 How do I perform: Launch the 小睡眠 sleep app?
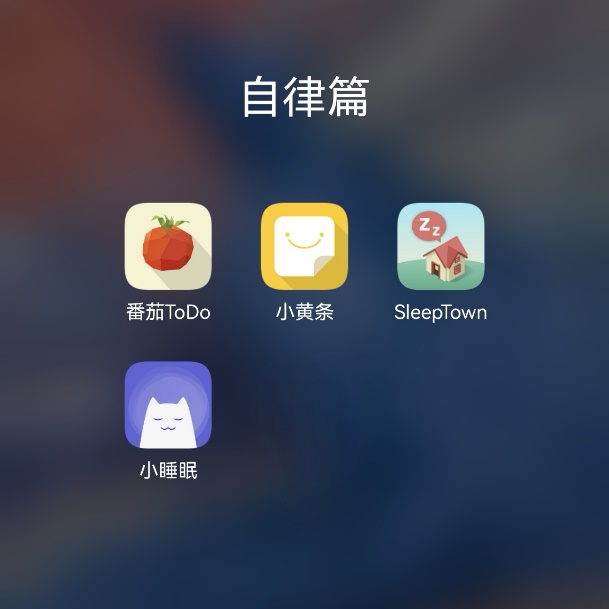(168, 405)
